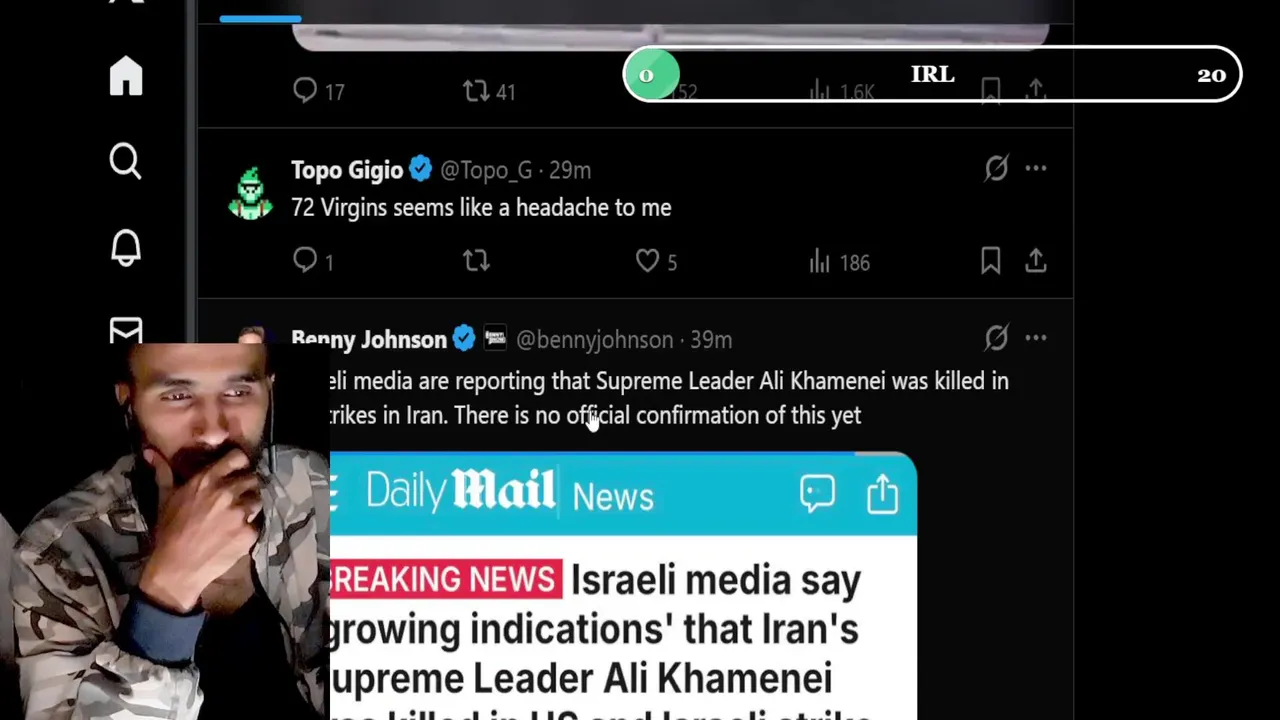Screen dimensions: 1280x720
Task: Repost the post with 41 reposts
Action: coord(476,91)
